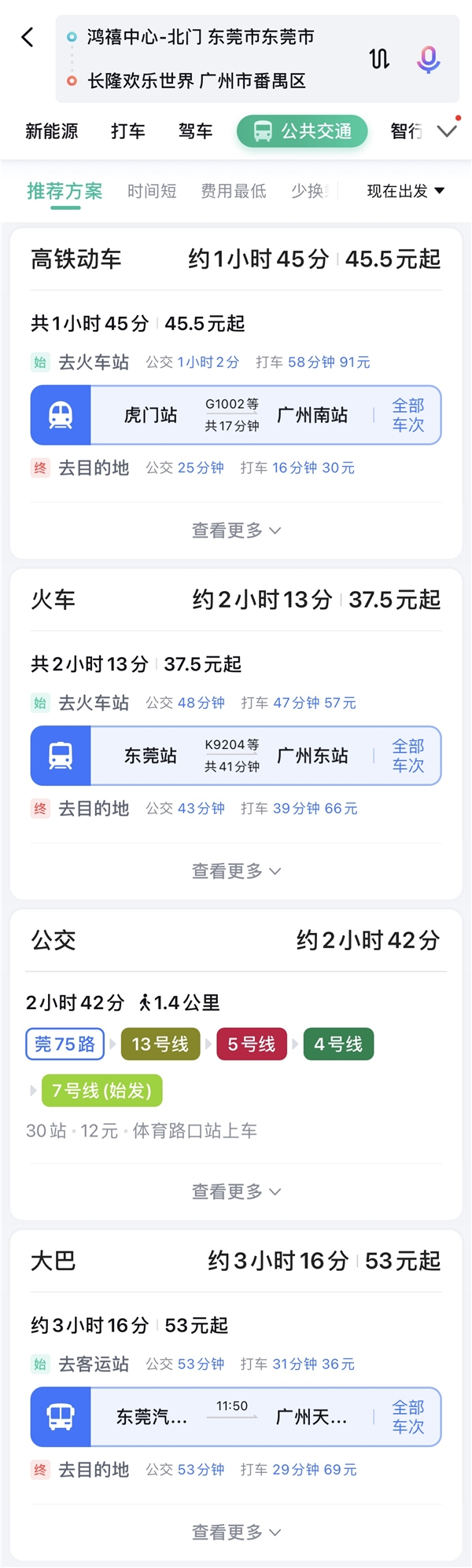
Task: Expand the travel mode list chevron
Action: coord(447,130)
